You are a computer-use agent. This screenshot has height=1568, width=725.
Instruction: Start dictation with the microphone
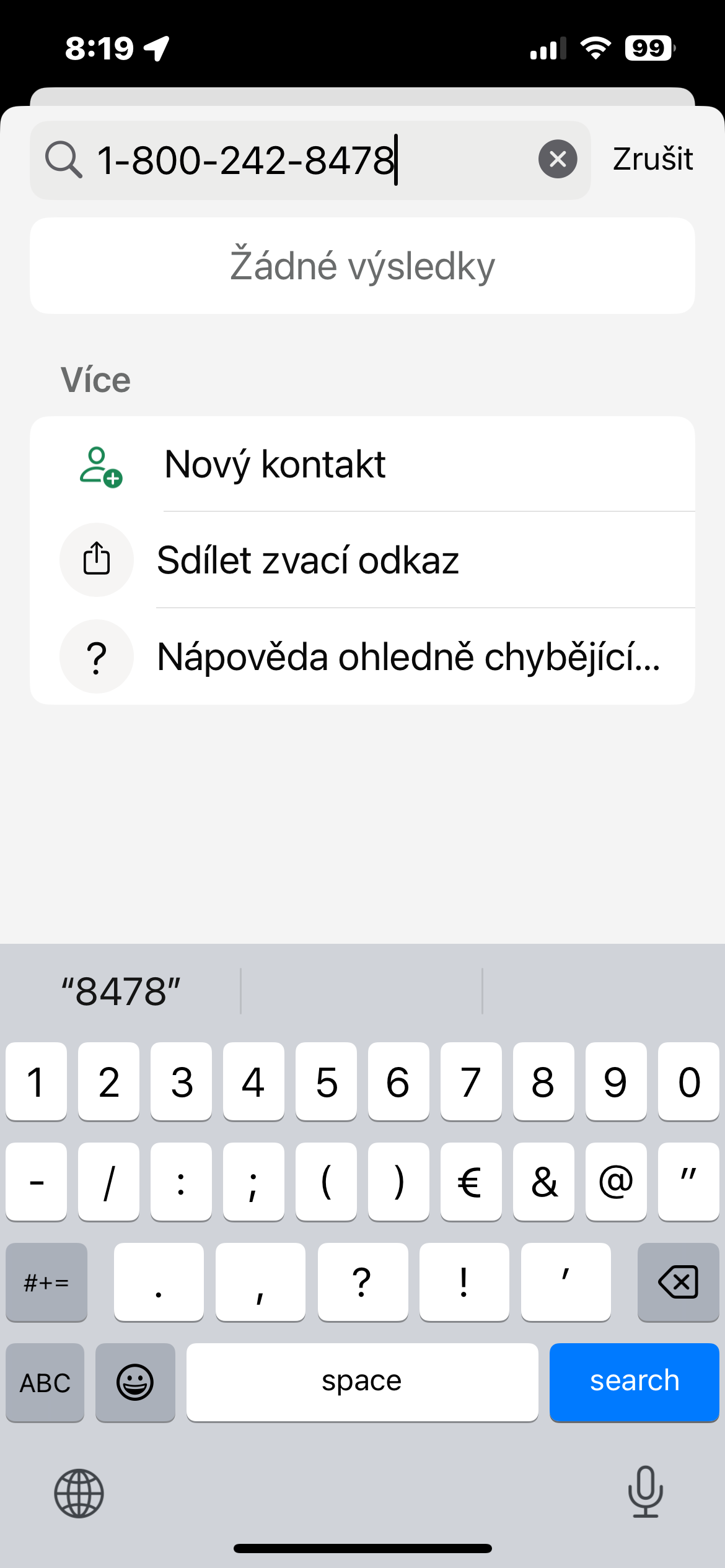pyautogui.click(x=645, y=1492)
